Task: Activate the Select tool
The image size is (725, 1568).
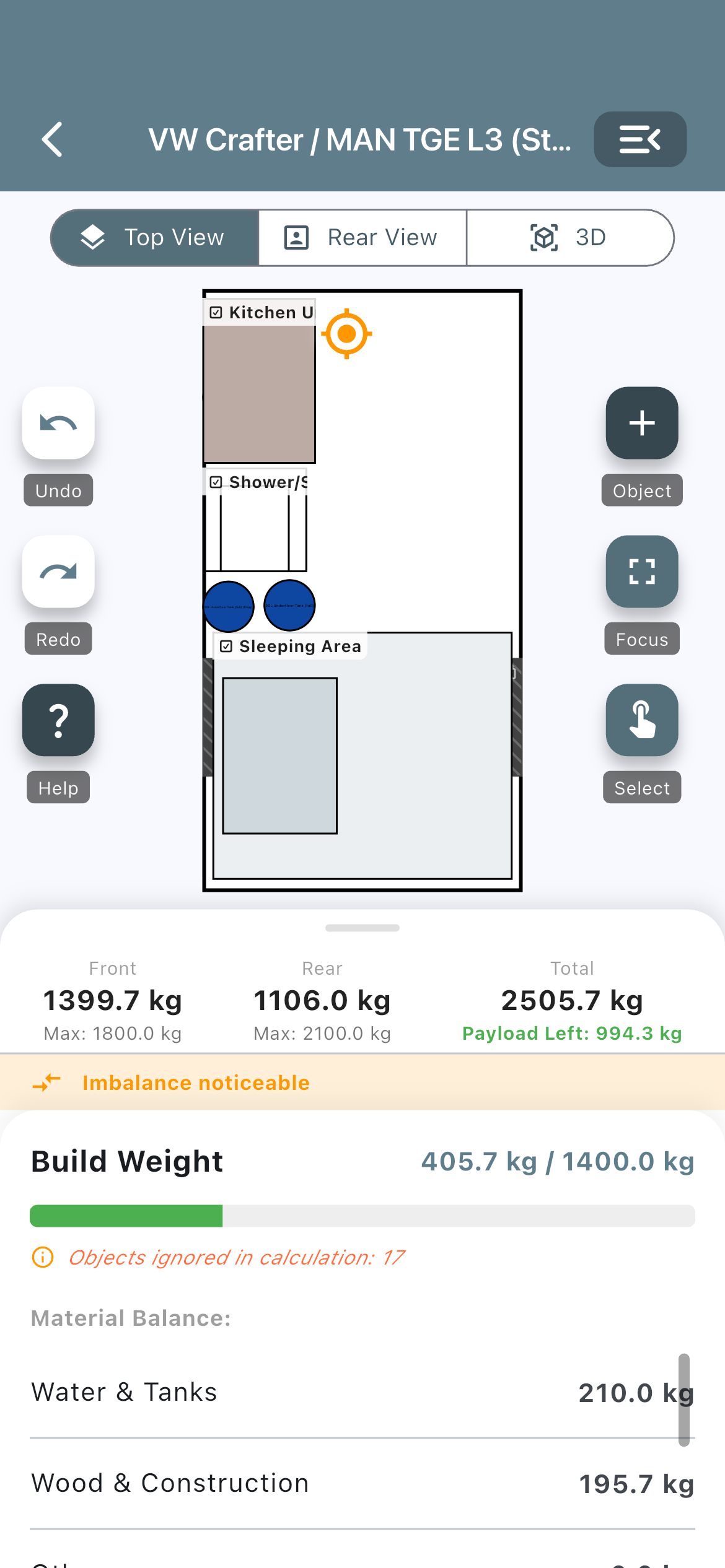Action: point(642,720)
